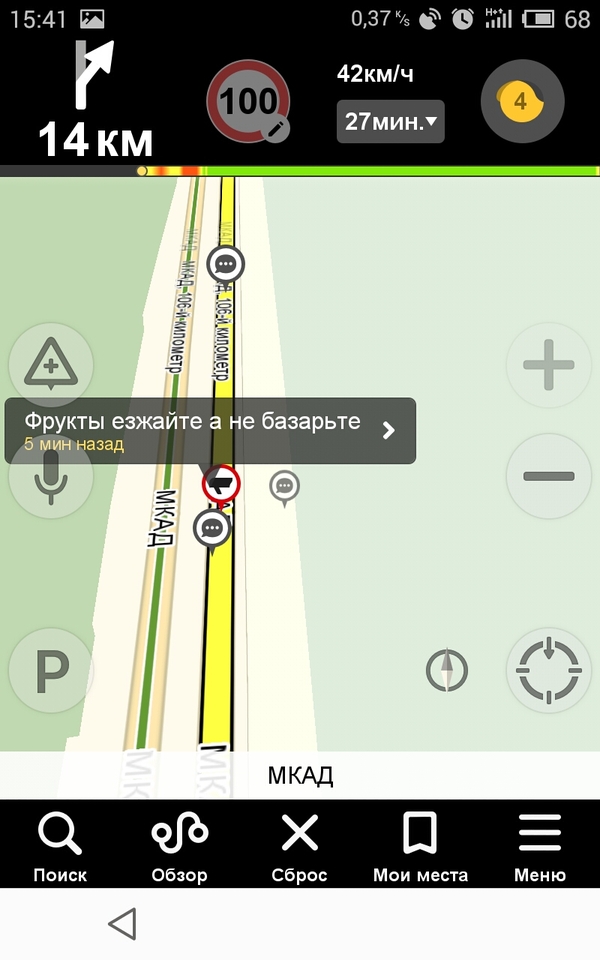The image size is (600, 960).
Task: Edit the 100 speed limit sign
Action: (249, 102)
